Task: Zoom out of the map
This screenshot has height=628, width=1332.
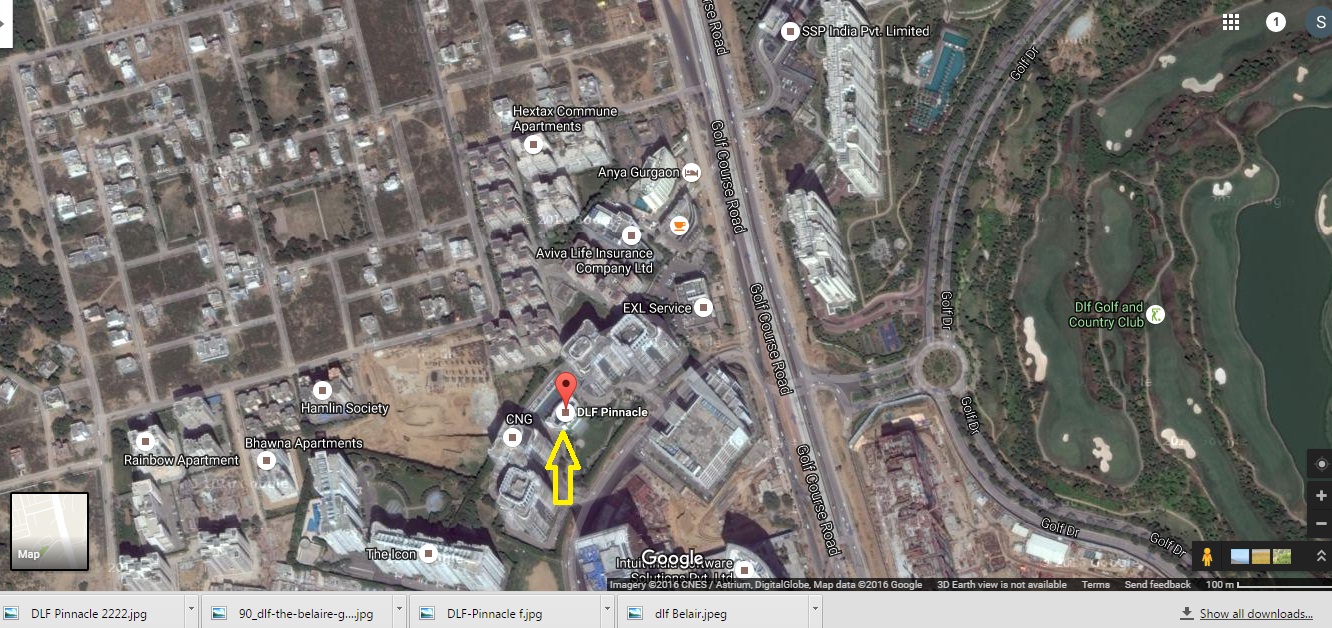Action: 1321,523
